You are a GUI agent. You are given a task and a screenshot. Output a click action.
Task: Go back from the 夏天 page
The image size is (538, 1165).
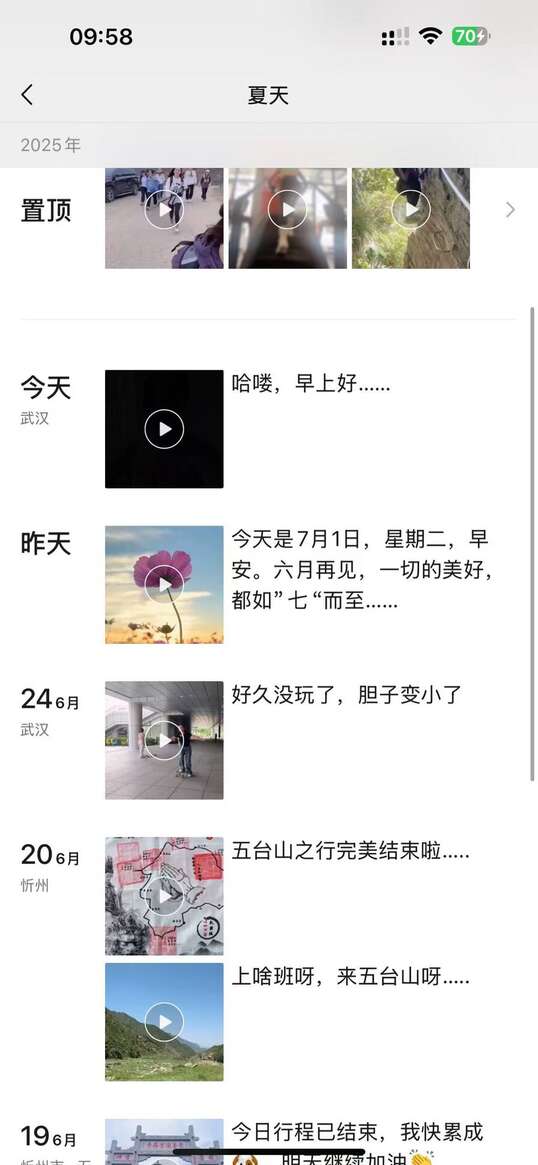(x=27, y=95)
